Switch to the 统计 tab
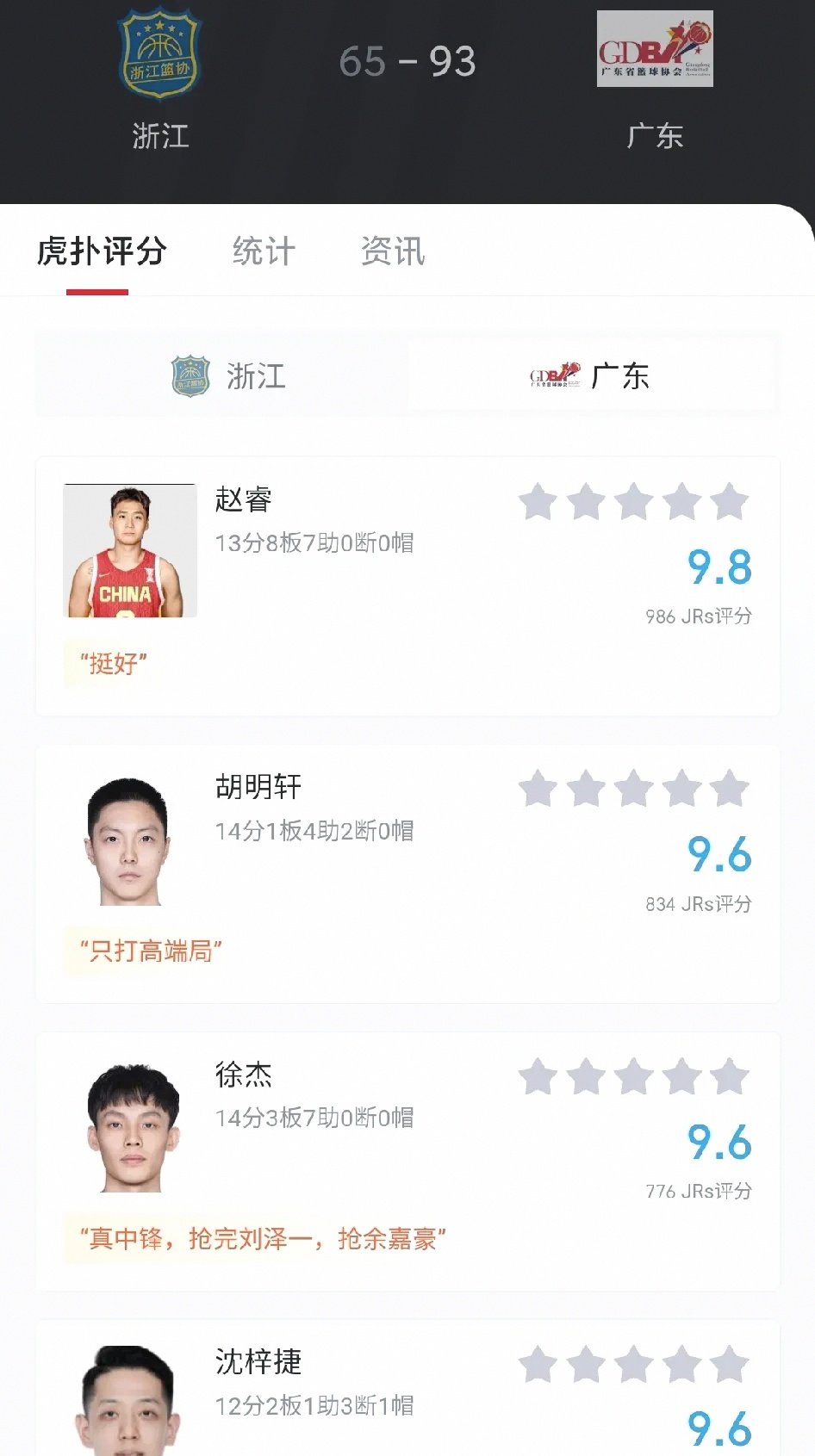This screenshot has width=815, height=1456. [x=263, y=251]
